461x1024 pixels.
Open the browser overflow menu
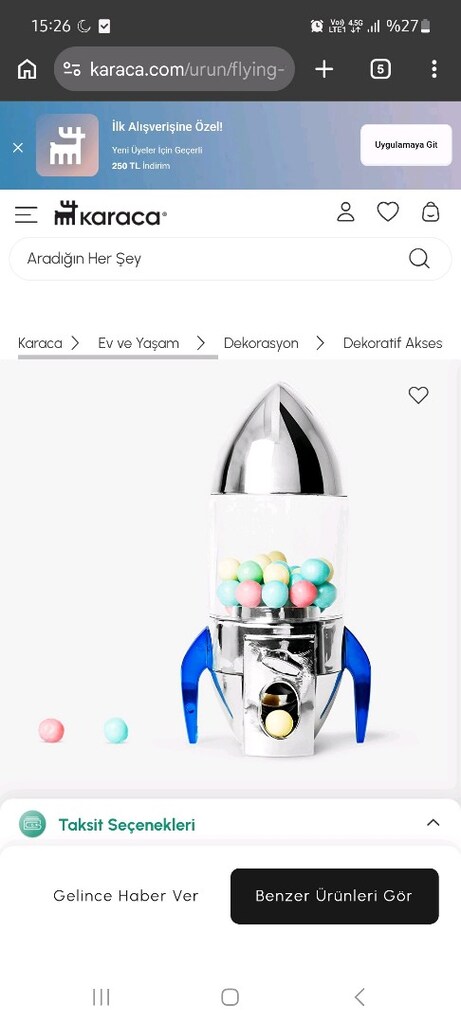coord(434,69)
